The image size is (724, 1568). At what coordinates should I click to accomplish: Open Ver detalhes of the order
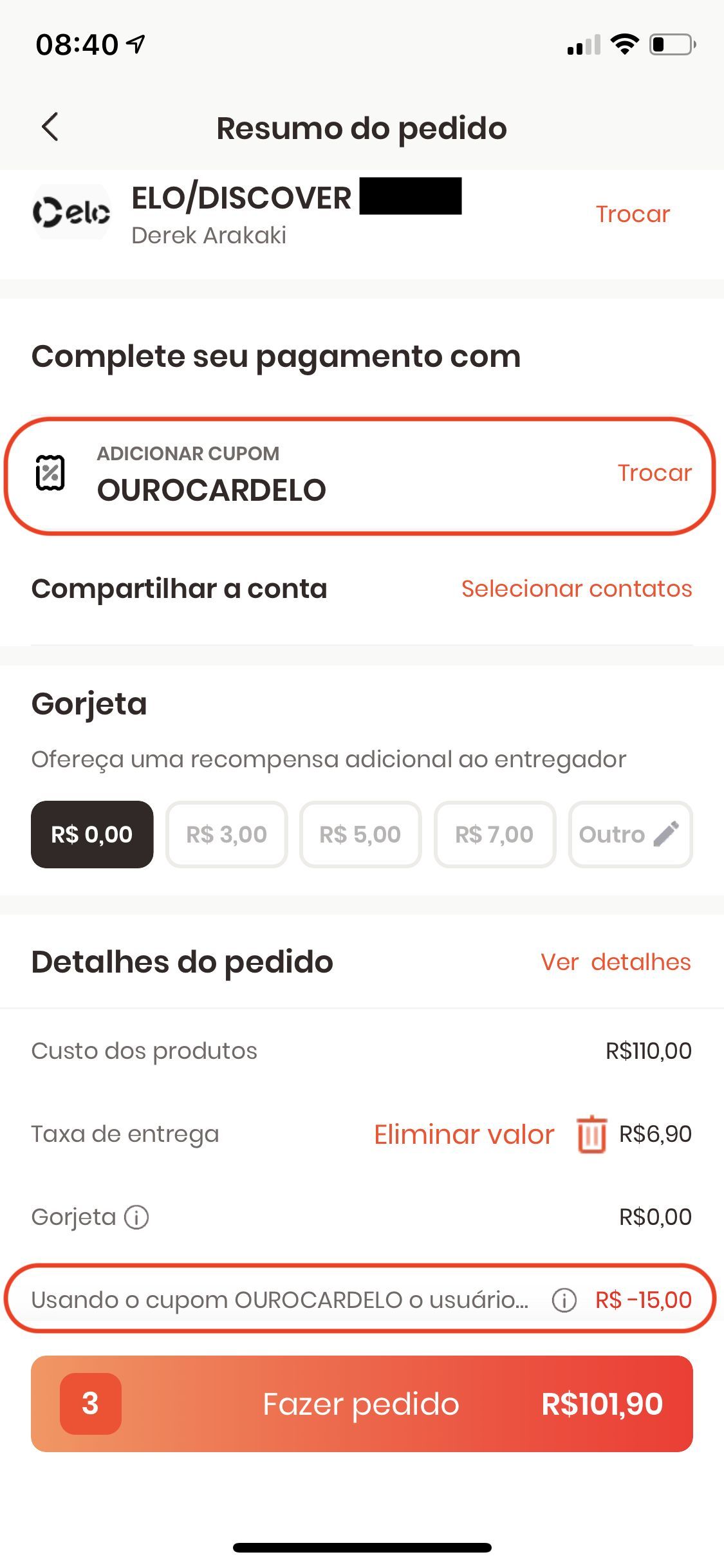616,962
